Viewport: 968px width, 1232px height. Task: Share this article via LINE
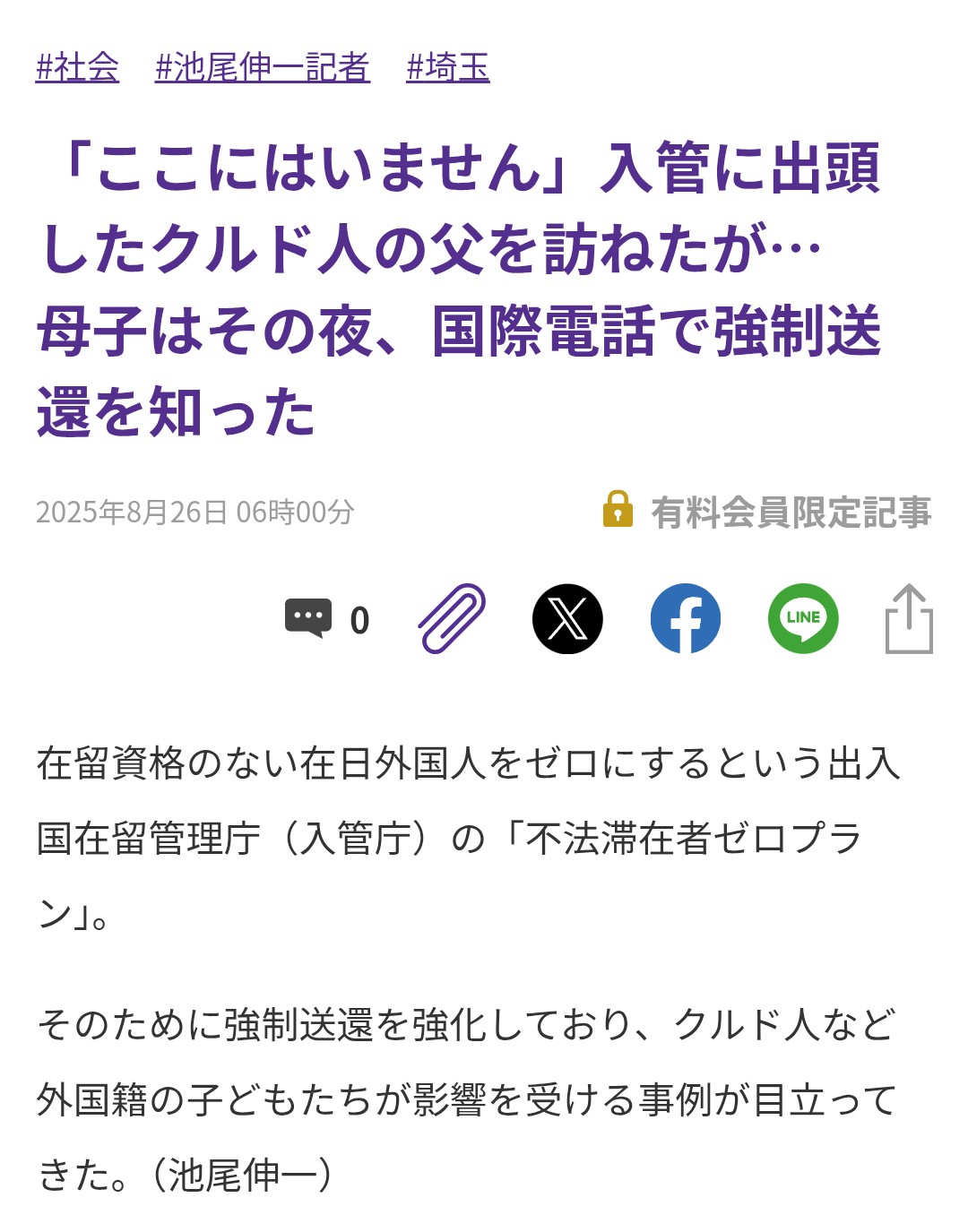click(803, 618)
